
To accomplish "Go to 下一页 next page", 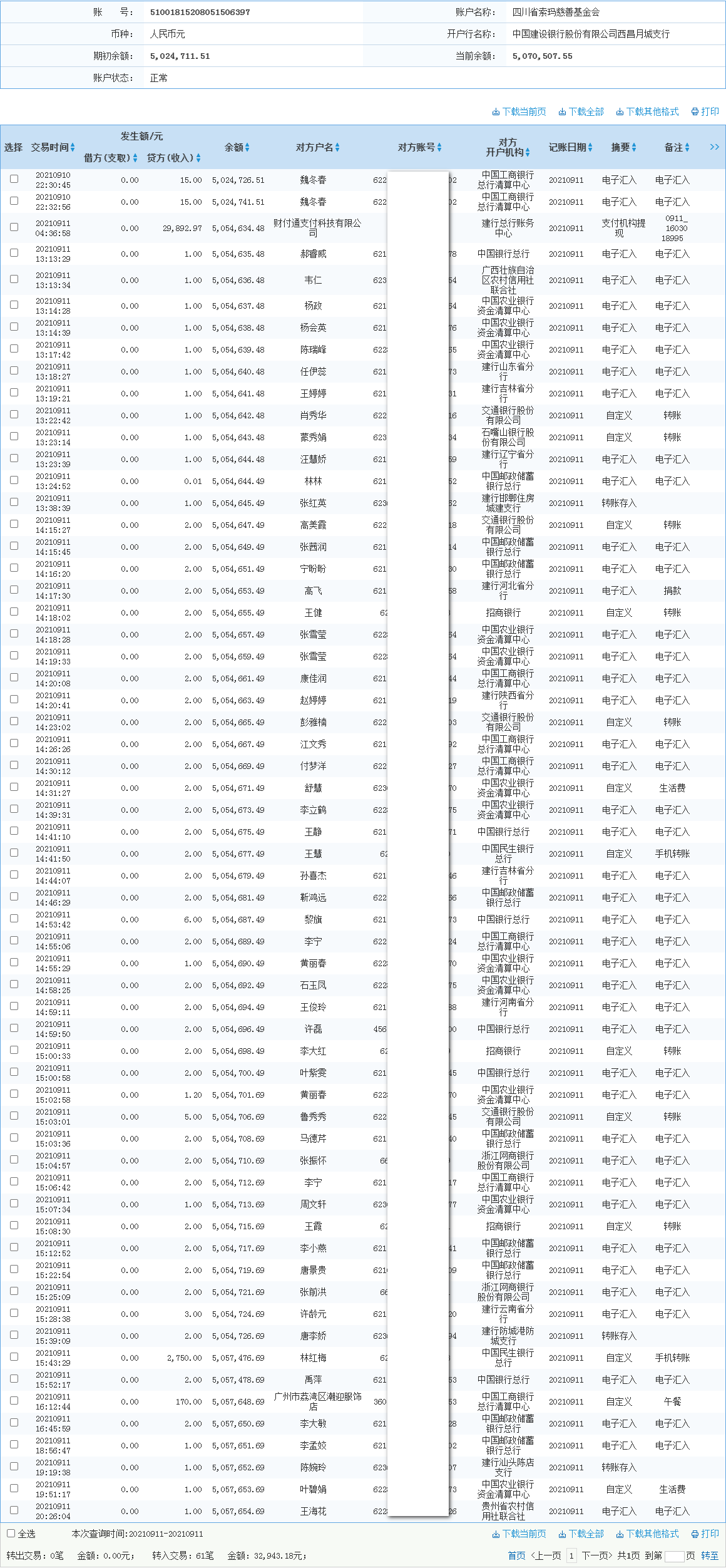I will (x=596, y=1555).
